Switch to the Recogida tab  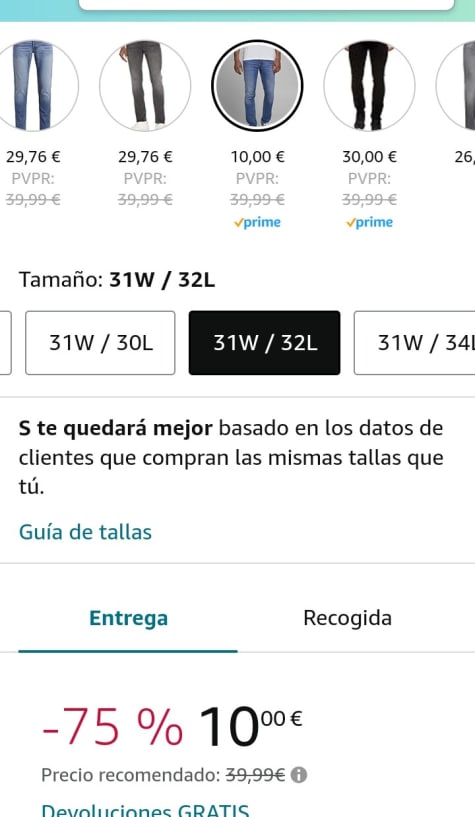(347, 618)
